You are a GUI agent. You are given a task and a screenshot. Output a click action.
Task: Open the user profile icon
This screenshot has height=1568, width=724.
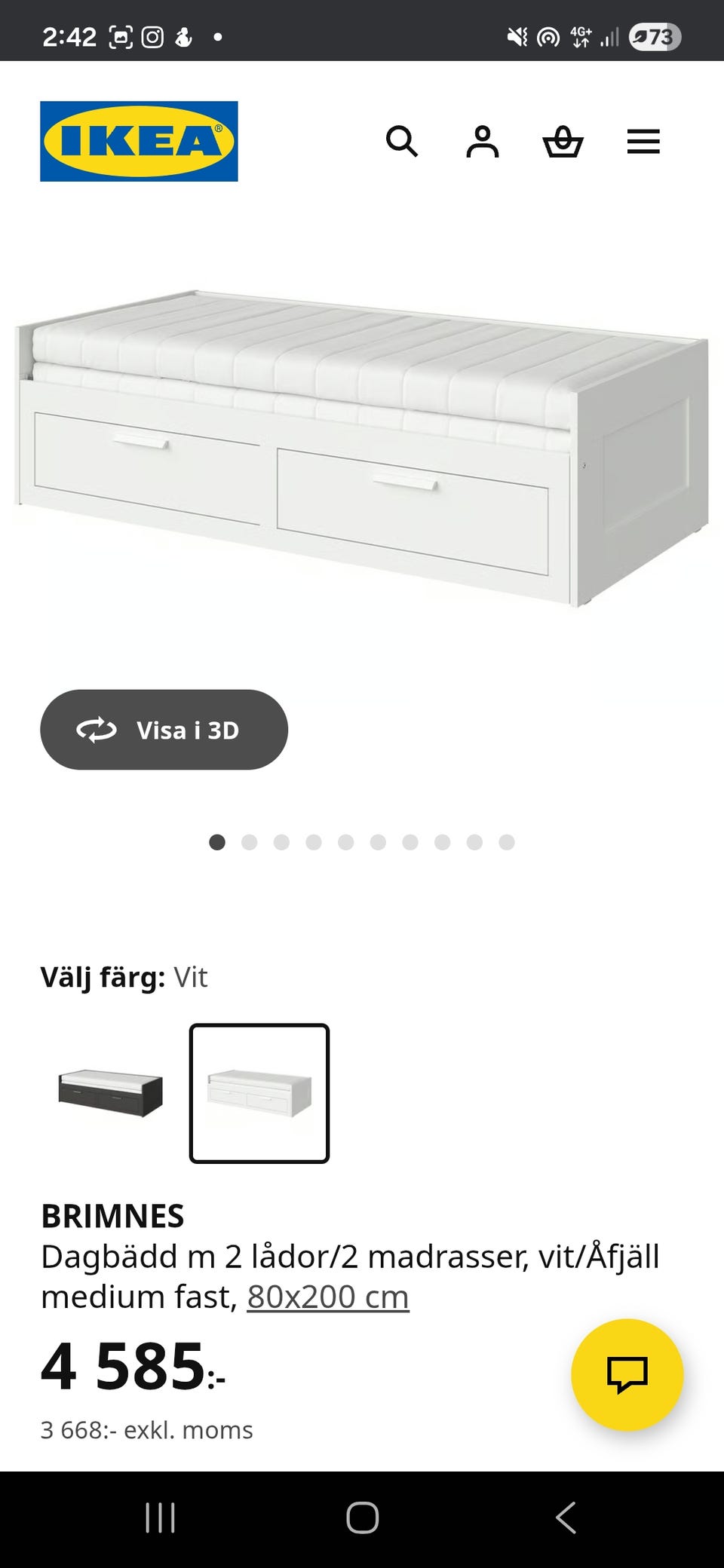pos(483,142)
